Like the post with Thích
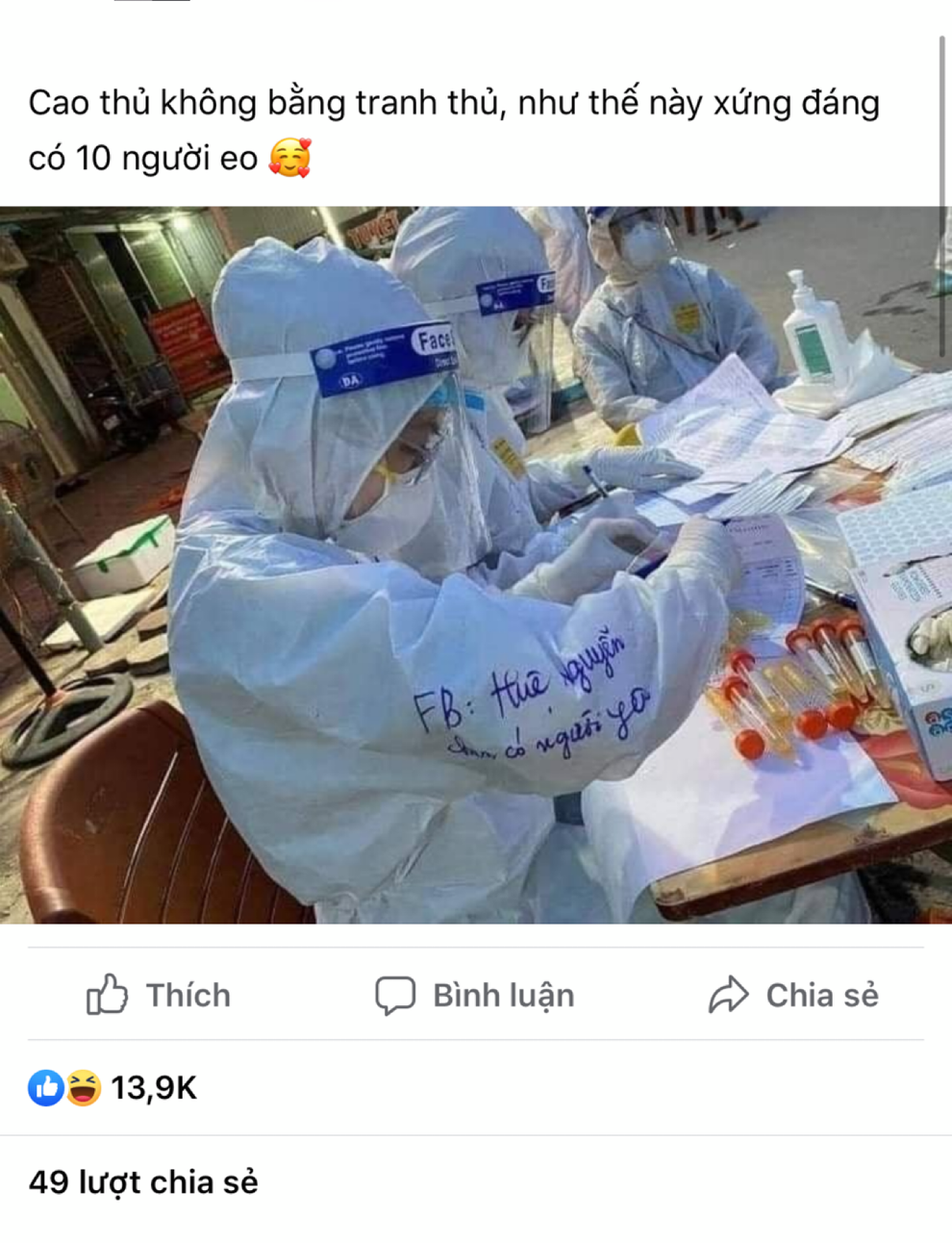The width and height of the screenshot is (952, 1243). [159, 995]
